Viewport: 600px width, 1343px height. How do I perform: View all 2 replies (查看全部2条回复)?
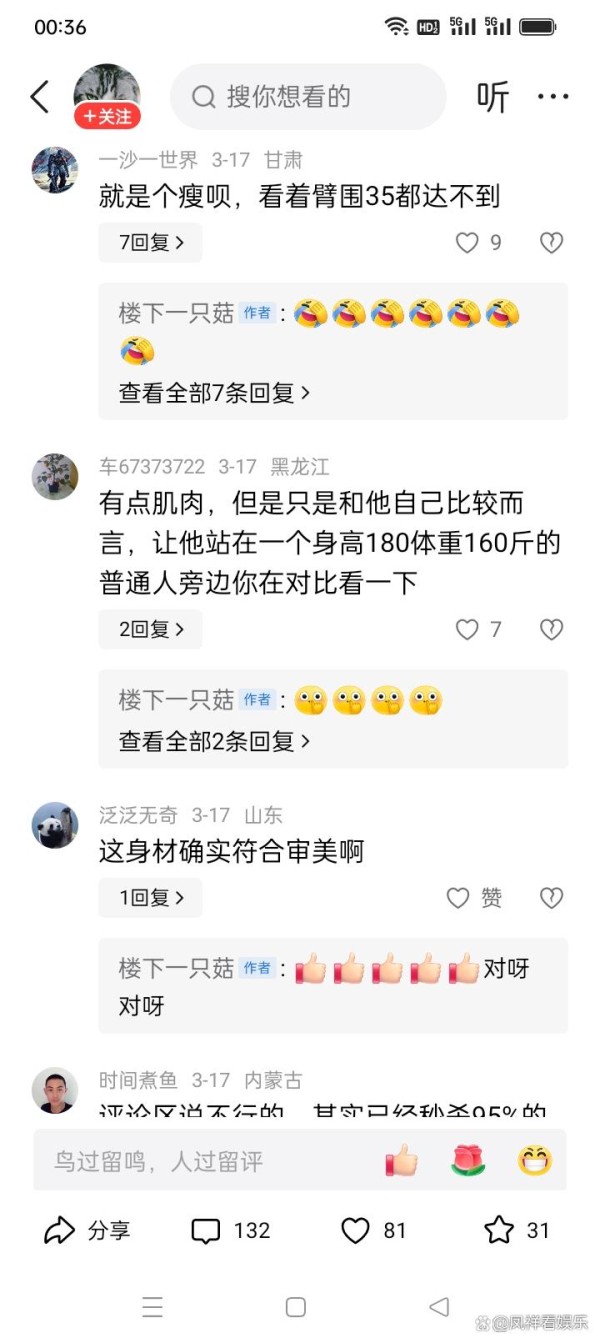215,741
